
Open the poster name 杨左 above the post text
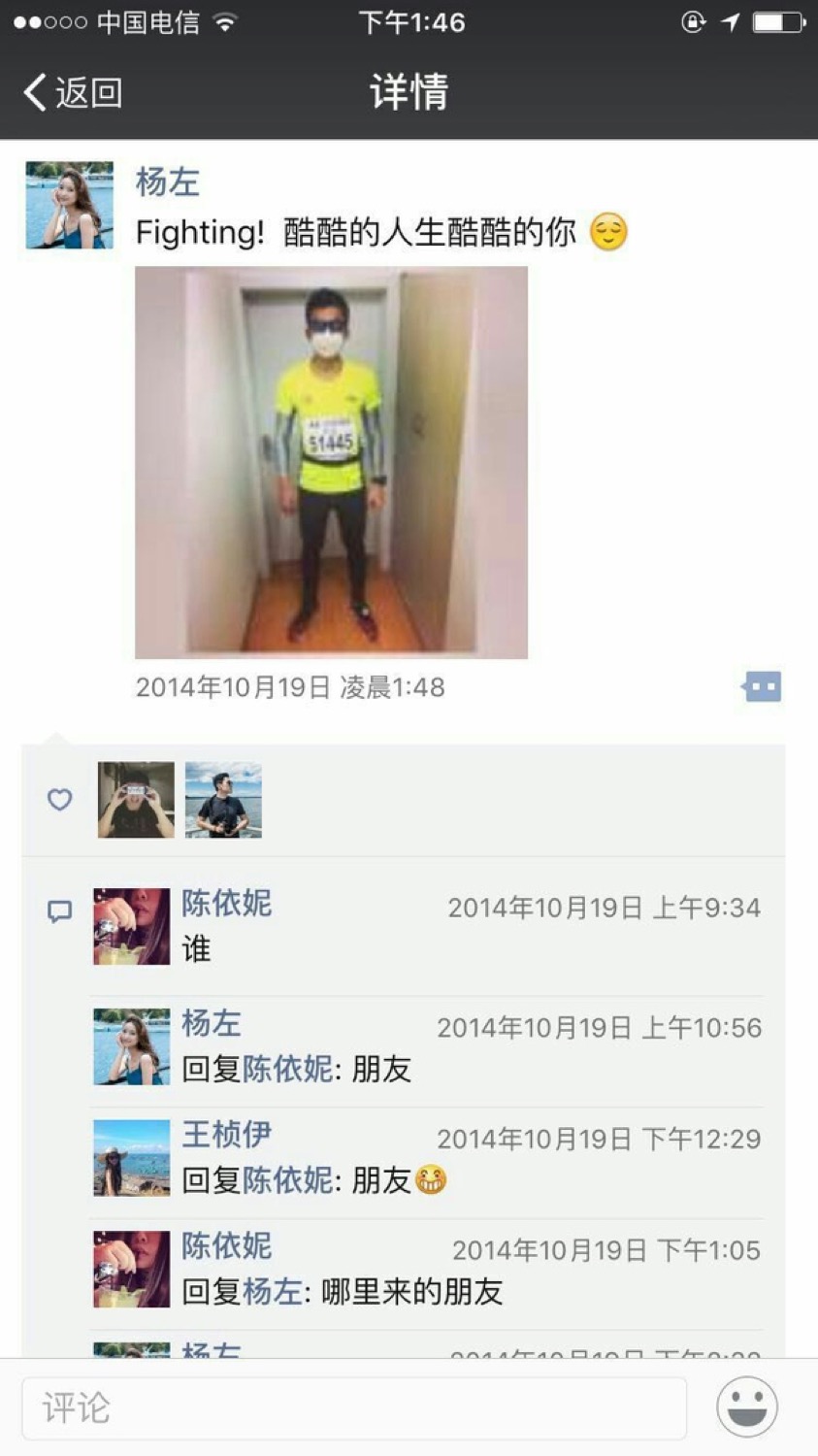(167, 182)
